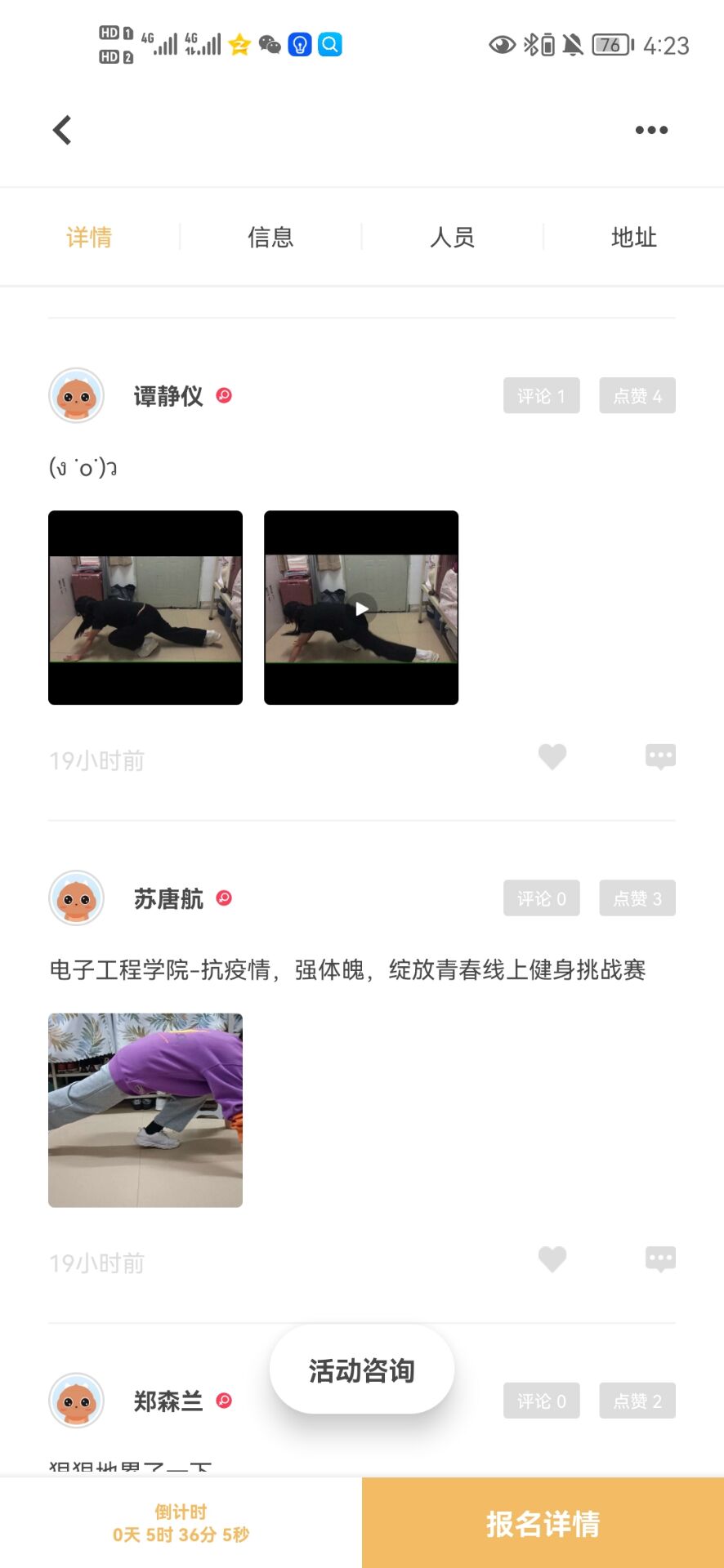The image size is (724, 1568).
Task: Tap 点赞 4 on 谭静仪's post
Action: pyautogui.click(x=637, y=396)
